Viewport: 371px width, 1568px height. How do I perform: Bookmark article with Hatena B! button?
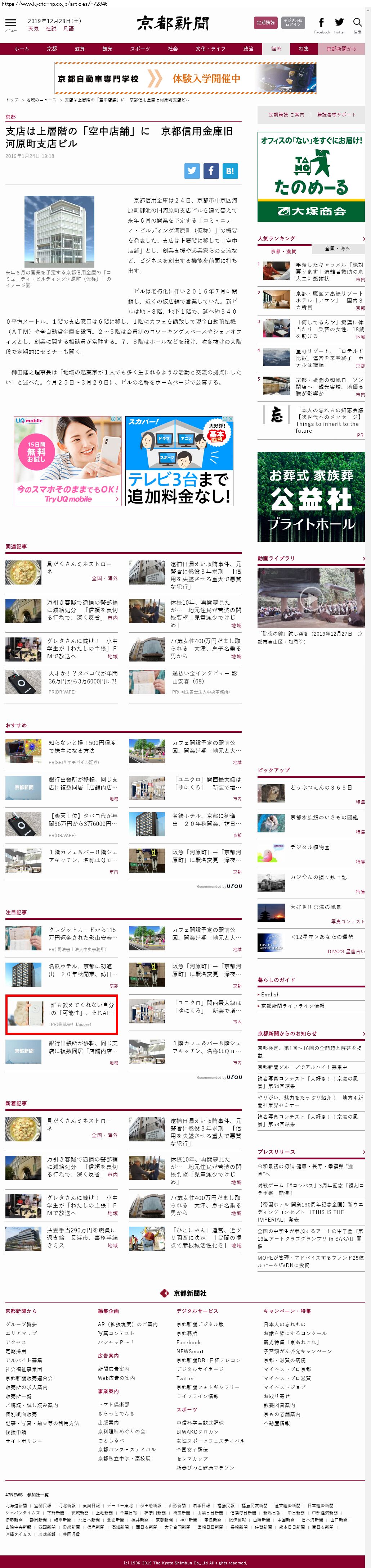pyautogui.click(x=230, y=171)
